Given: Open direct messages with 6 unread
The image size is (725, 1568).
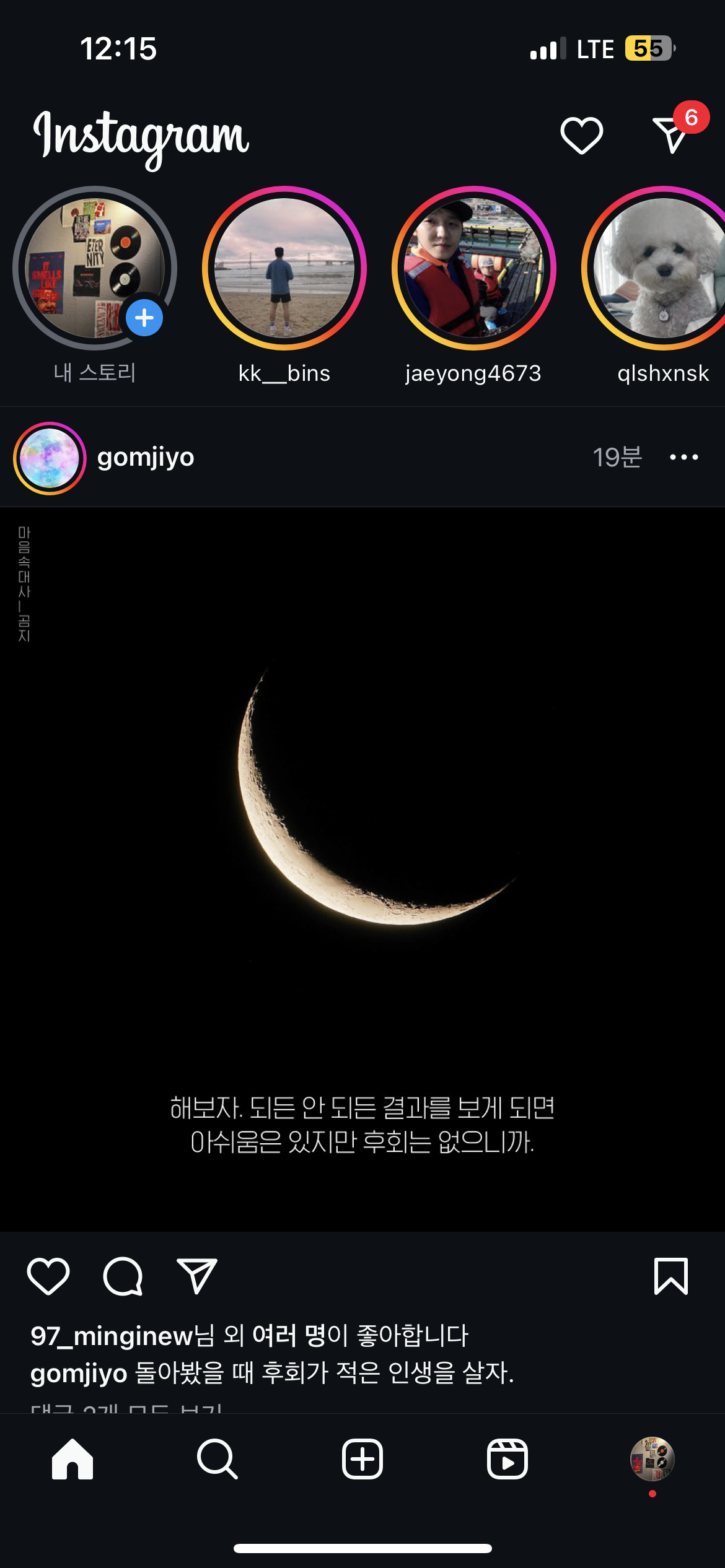Looking at the screenshot, I should [x=672, y=134].
